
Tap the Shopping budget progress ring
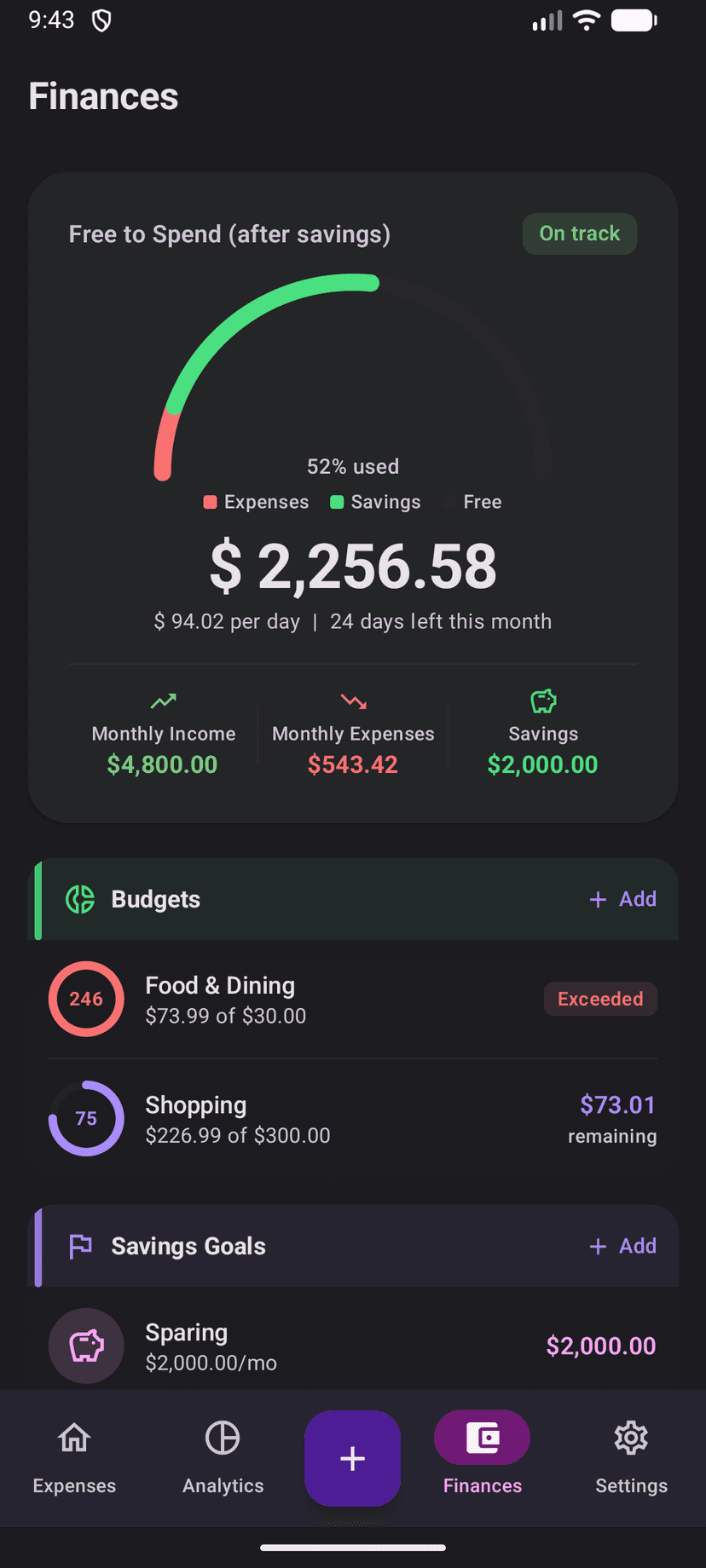tap(86, 1118)
